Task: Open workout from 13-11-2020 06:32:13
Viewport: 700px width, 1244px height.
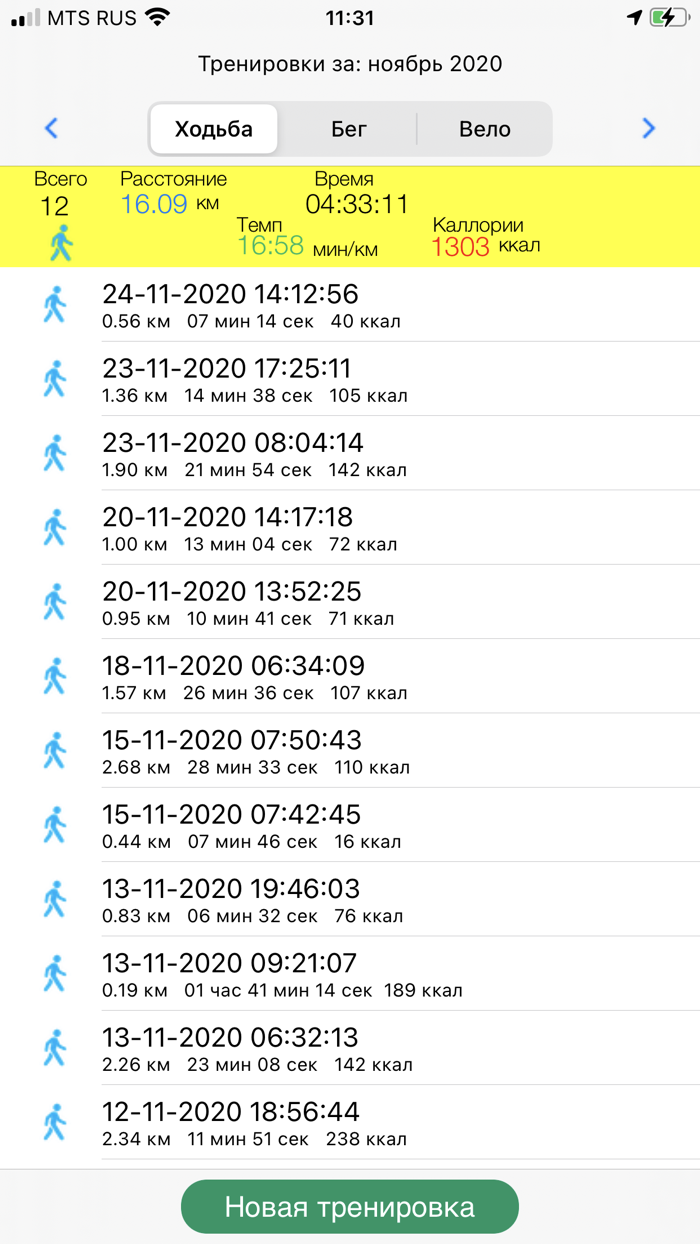Action: click(350, 1048)
